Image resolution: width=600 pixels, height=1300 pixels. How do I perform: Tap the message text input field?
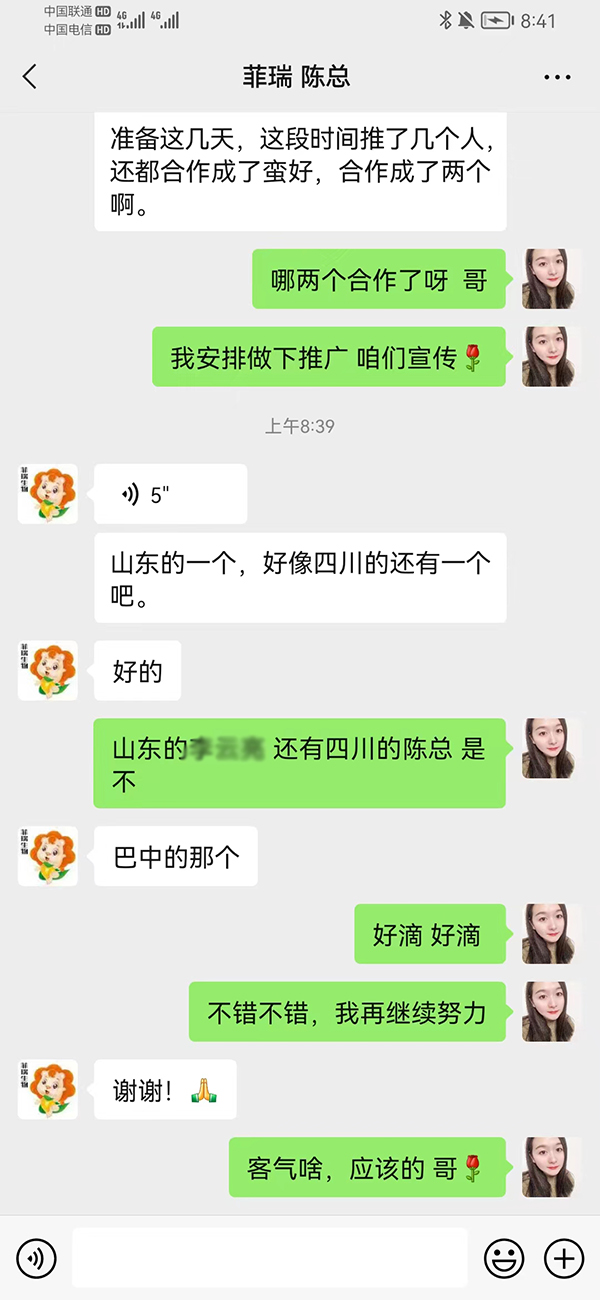click(x=269, y=1257)
